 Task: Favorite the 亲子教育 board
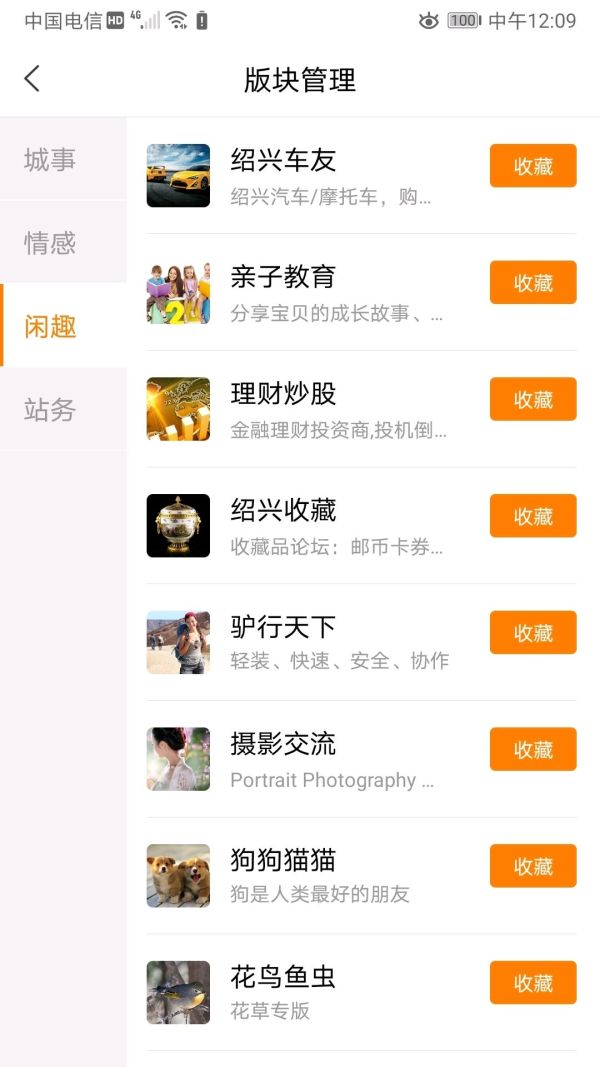533,283
